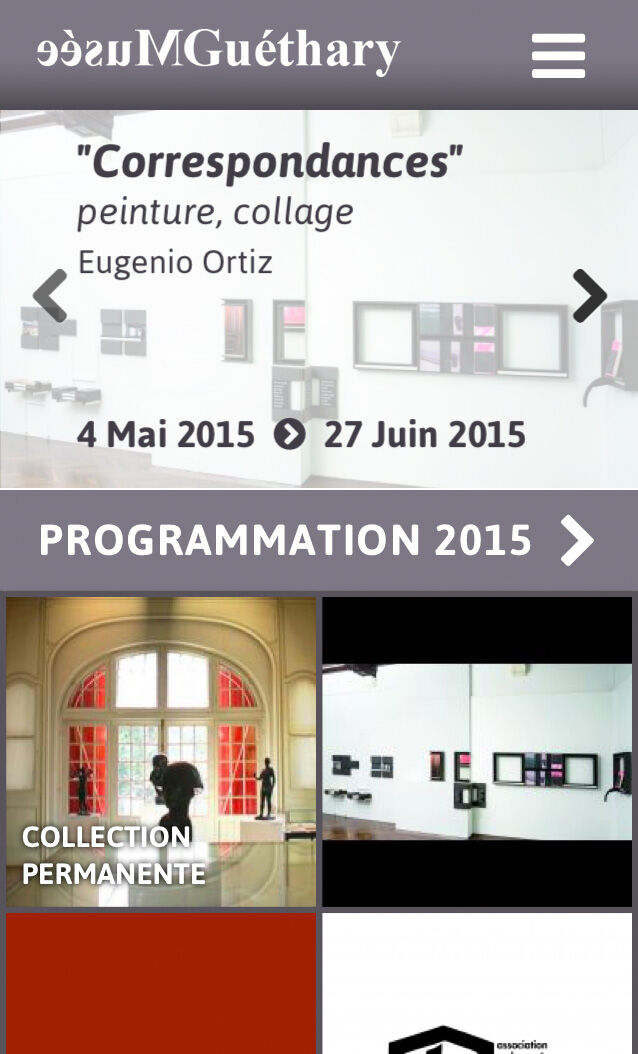Tap the Musée Guéthary site title

[218, 50]
